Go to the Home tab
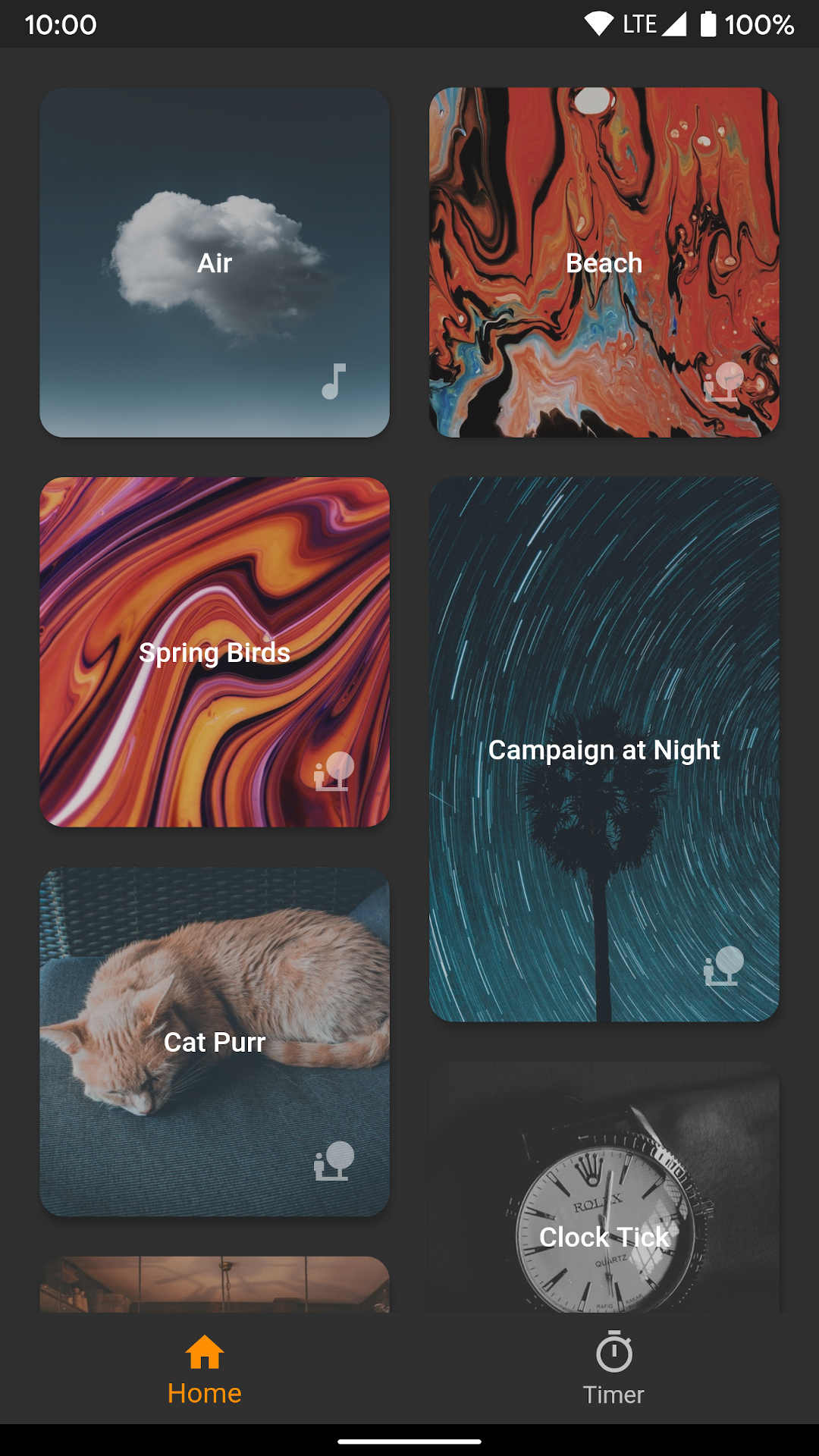The image size is (819, 1456). click(x=205, y=1369)
